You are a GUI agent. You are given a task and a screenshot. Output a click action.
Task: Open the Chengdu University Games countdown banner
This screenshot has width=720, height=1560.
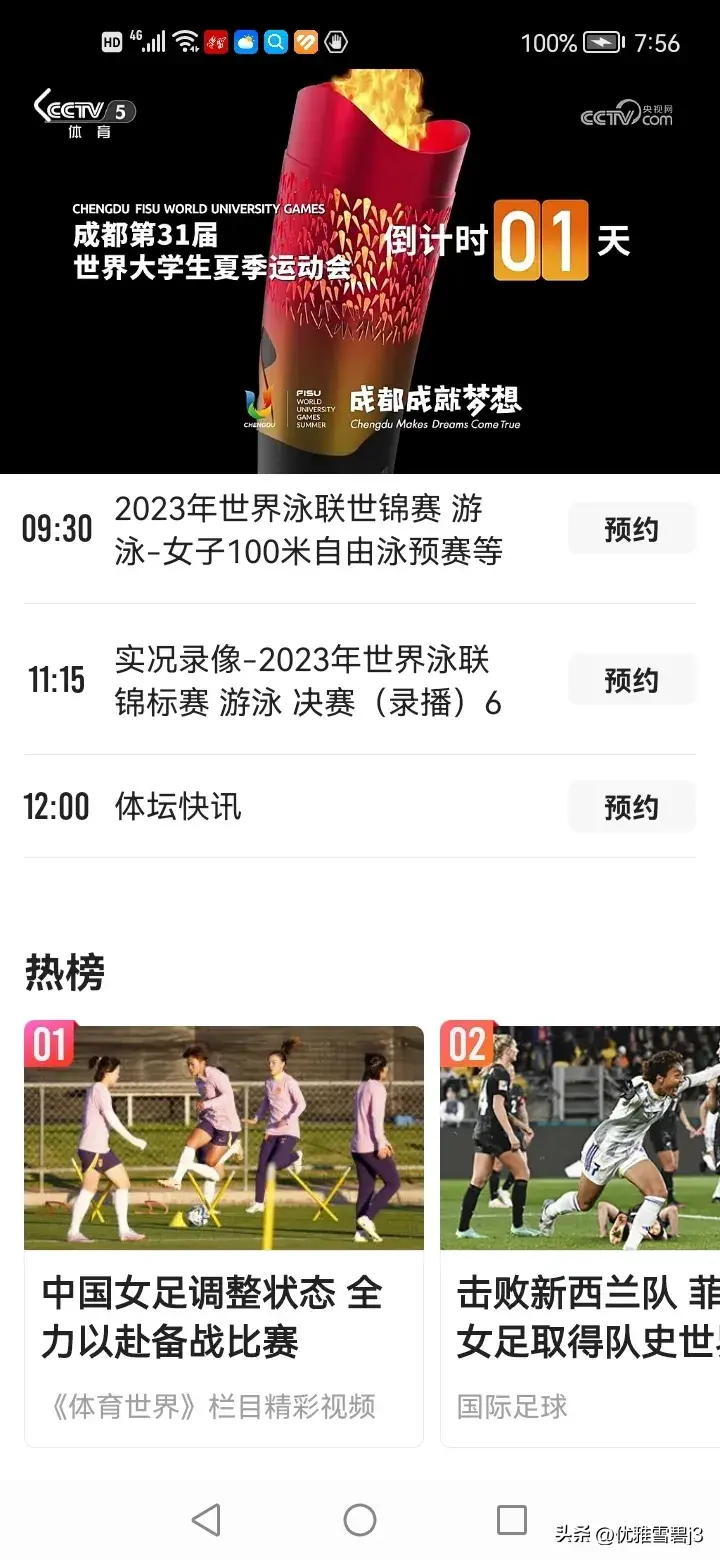click(x=360, y=270)
